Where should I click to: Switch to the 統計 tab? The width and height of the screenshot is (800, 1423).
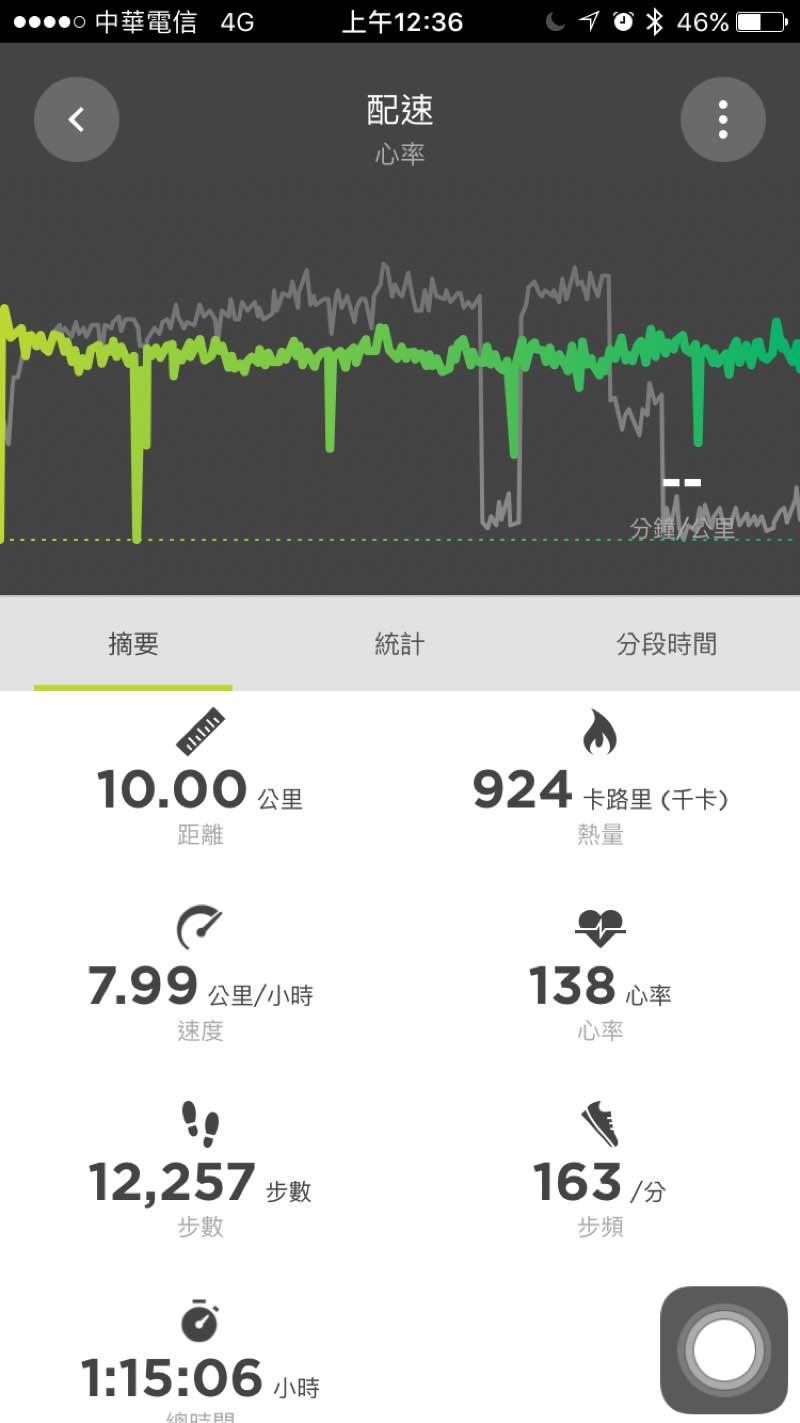click(x=399, y=645)
